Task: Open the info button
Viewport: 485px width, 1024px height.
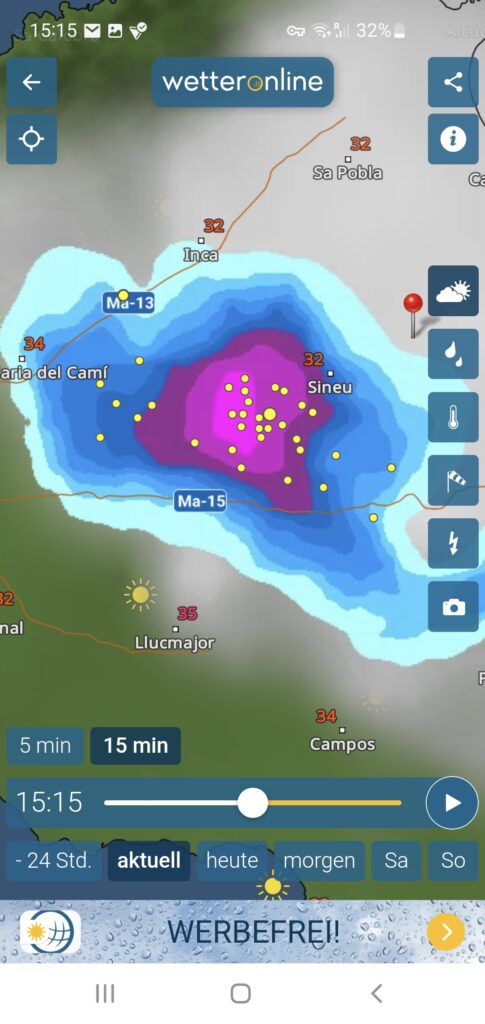Action: (x=453, y=139)
